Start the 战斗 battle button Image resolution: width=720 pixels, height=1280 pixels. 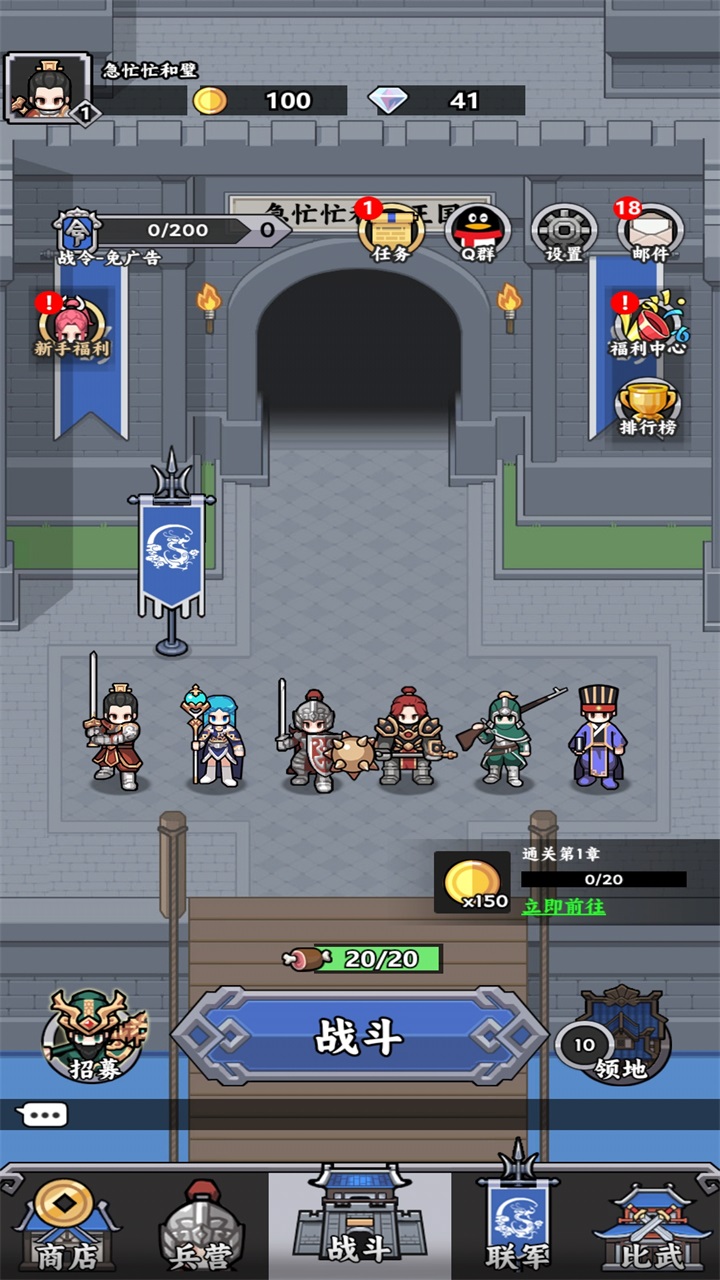click(359, 1037)
